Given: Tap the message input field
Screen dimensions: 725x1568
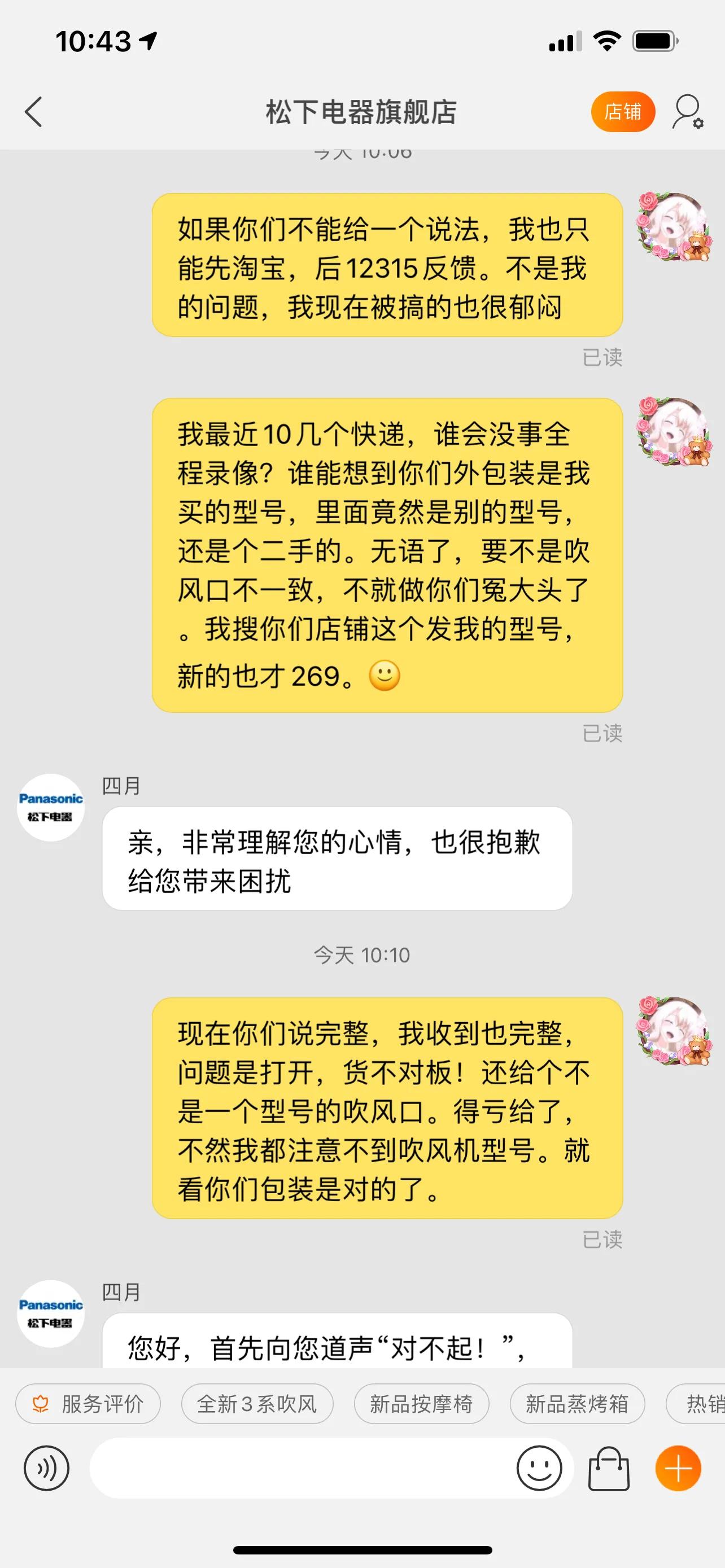Looking at the screenshot, I should [304, 1468].
